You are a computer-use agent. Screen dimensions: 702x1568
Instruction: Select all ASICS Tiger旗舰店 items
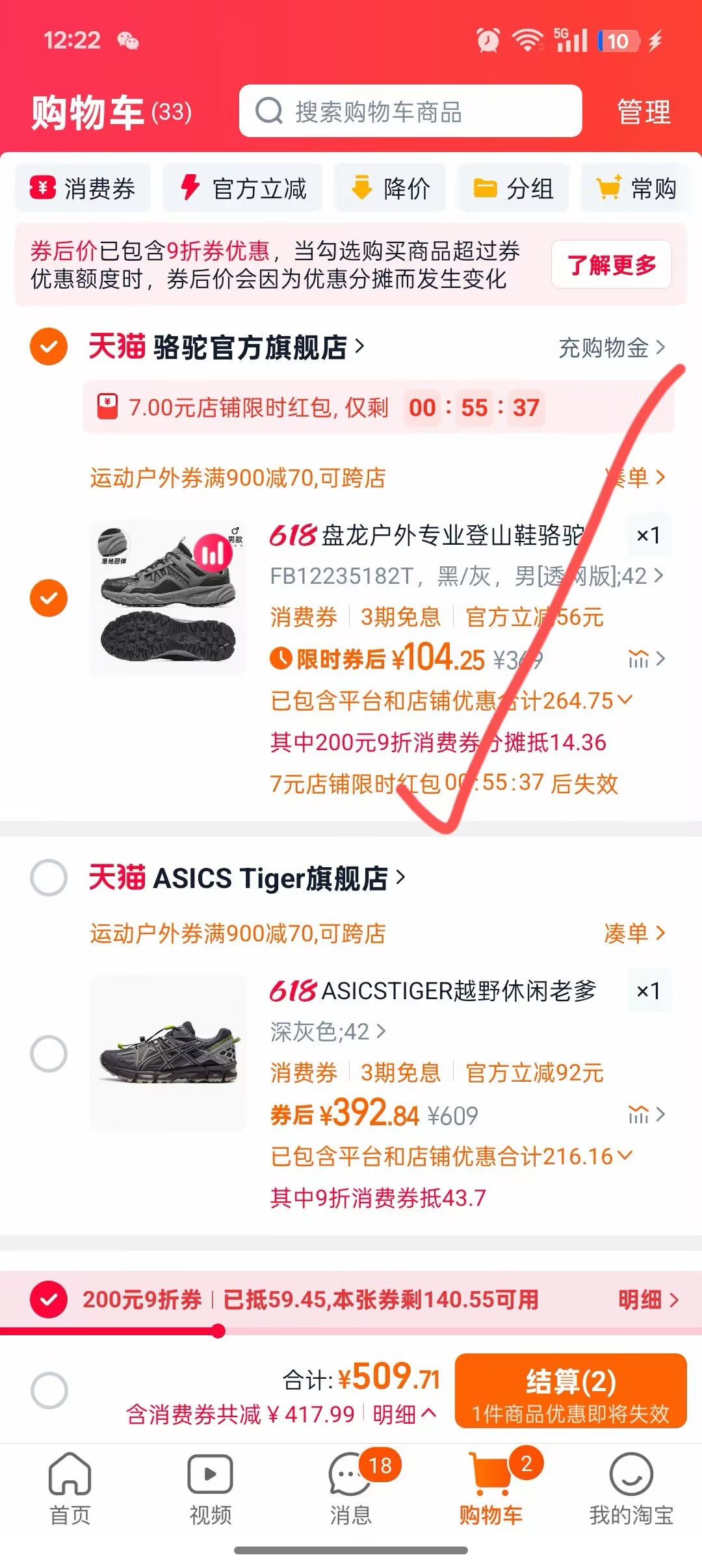pyautogui.click(x=49, y=878)
